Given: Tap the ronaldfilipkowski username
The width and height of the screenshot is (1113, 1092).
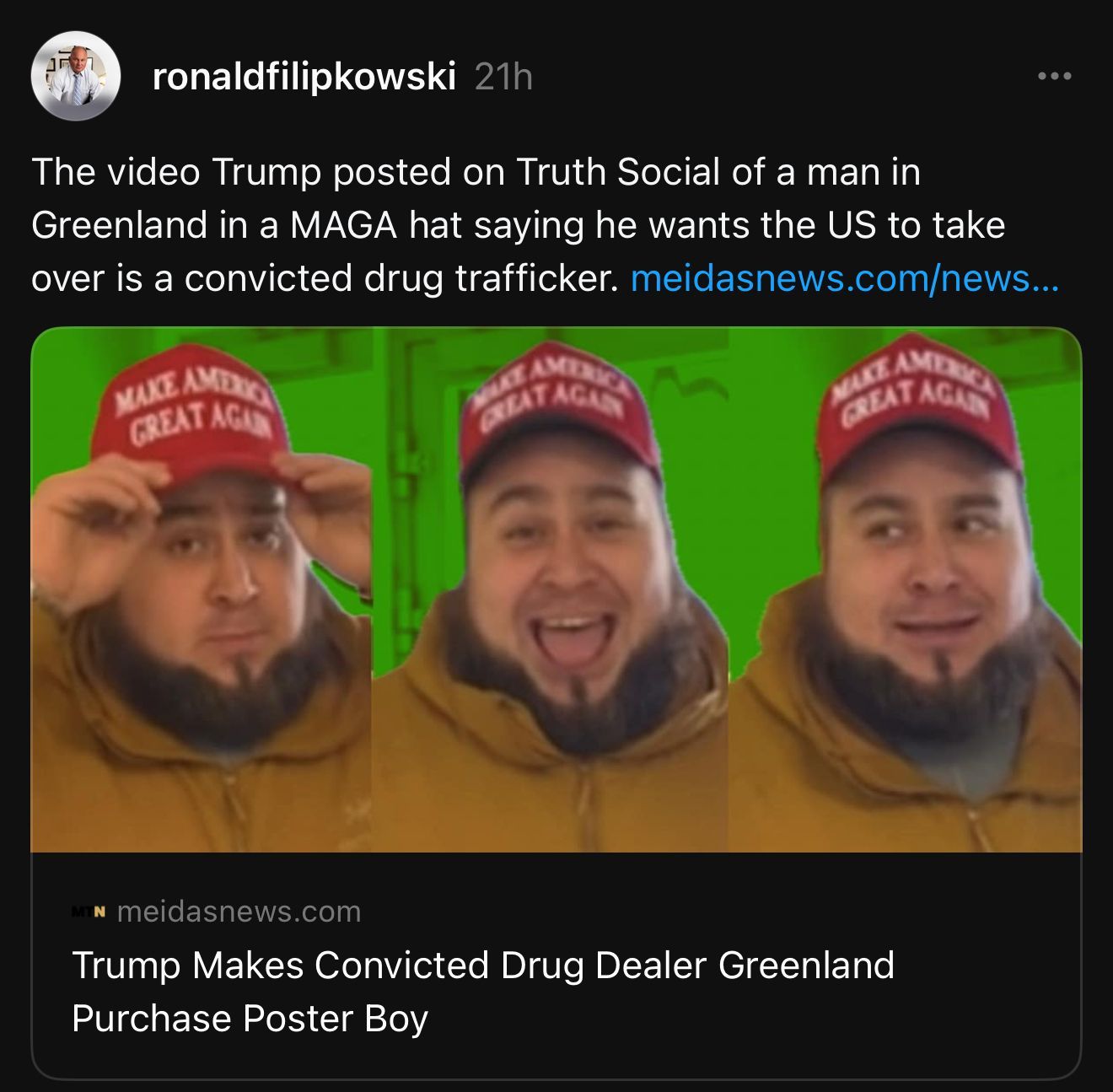Looking at the screenshot, I should 304,77.
